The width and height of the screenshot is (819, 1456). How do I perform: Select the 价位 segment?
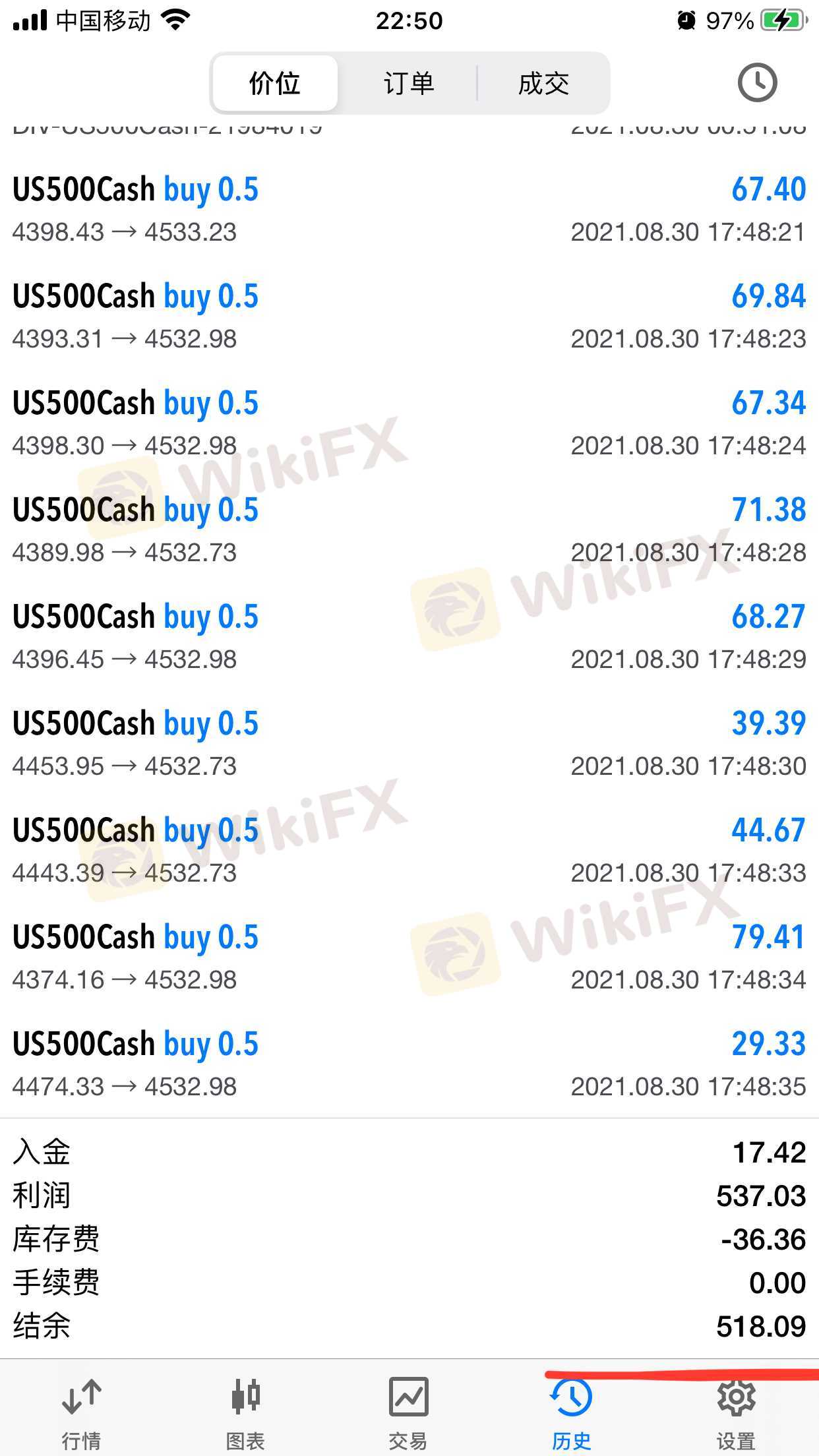[x=275, y=84]
